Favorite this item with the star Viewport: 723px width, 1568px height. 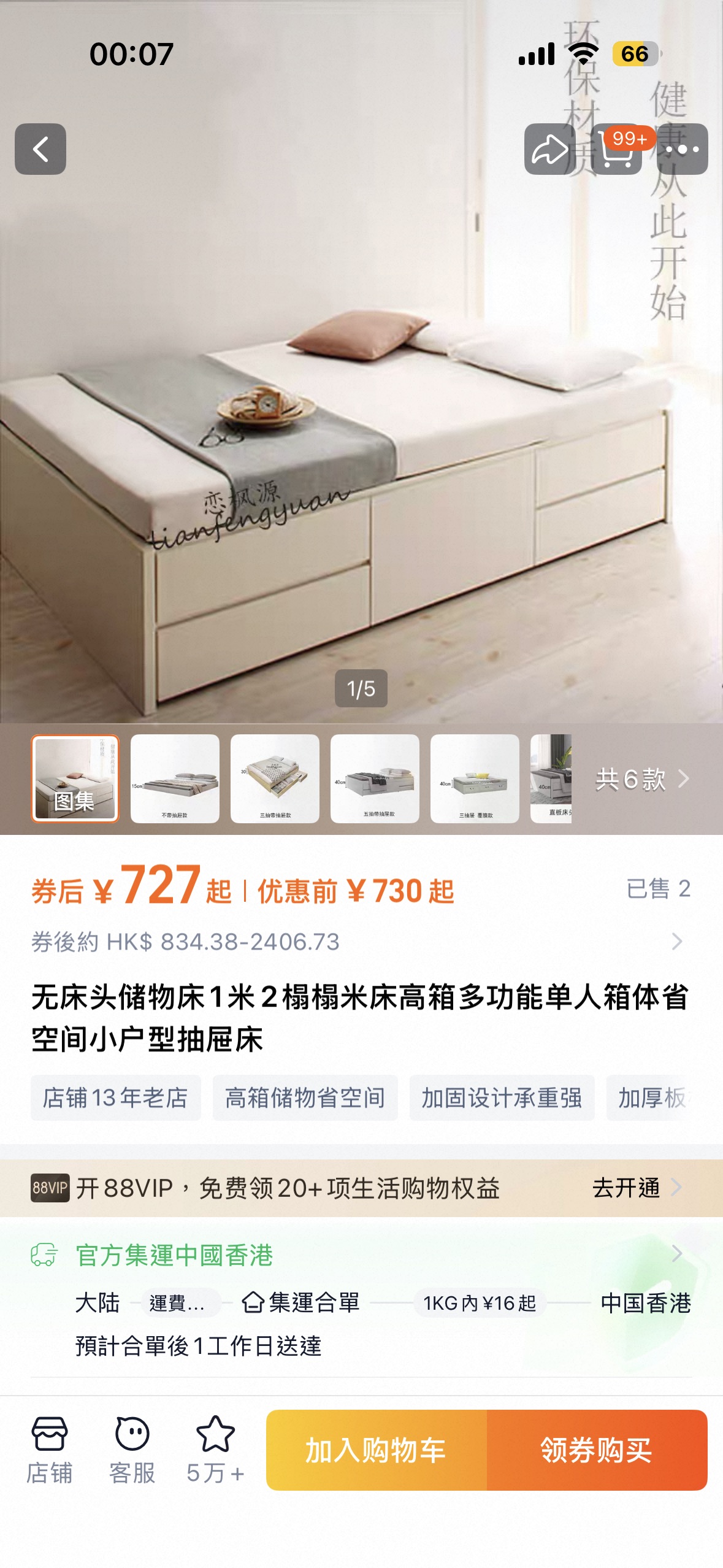coord(215,1450)
